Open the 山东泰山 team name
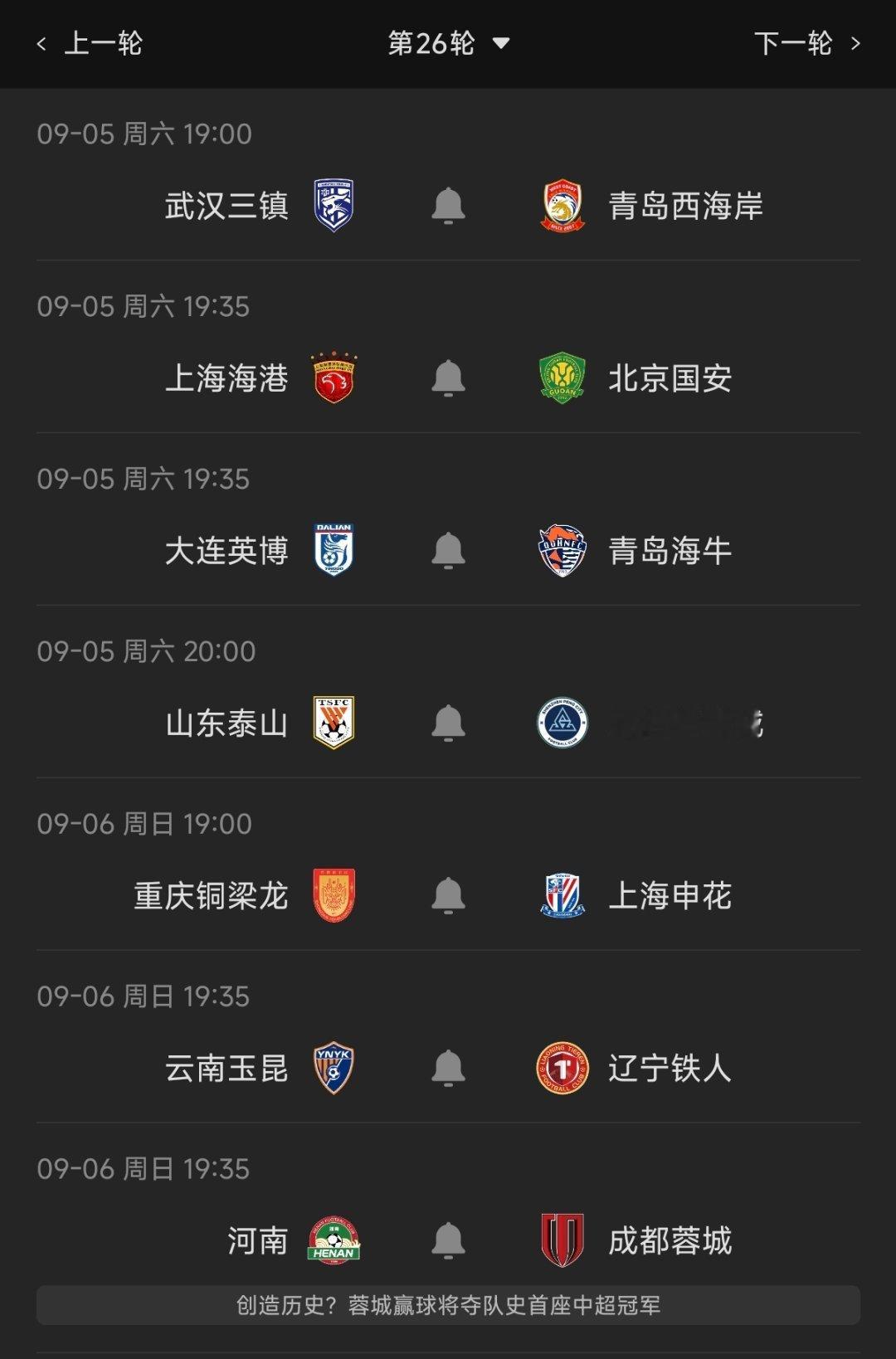Image resolution: width=896 pixels, height=1359 pixels. pos(226,723)
